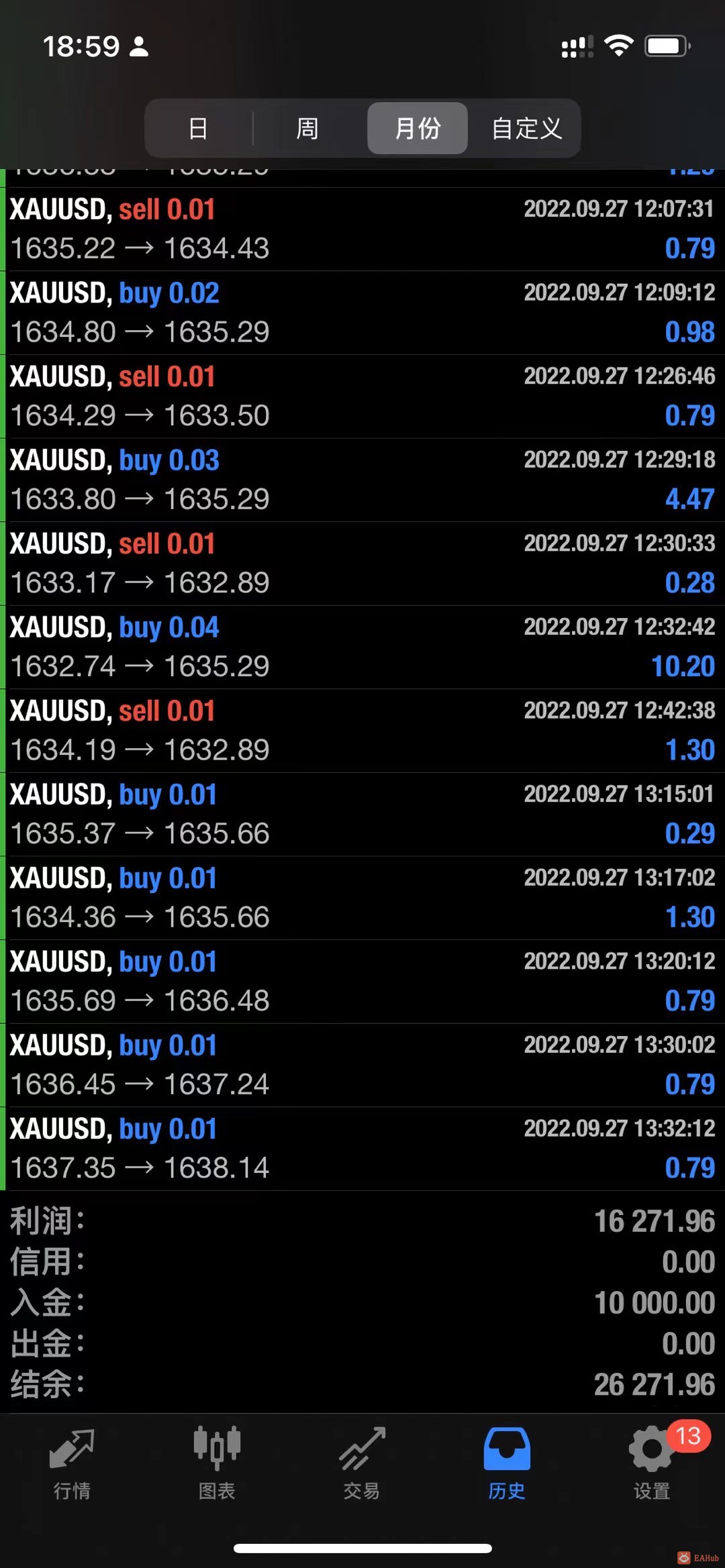Image resolution: width=725 pixels, height=1568 pixels.
Task: Open the XAUUSD buy 0.04 trade at 12:32:42
Action: click(362, 647)
